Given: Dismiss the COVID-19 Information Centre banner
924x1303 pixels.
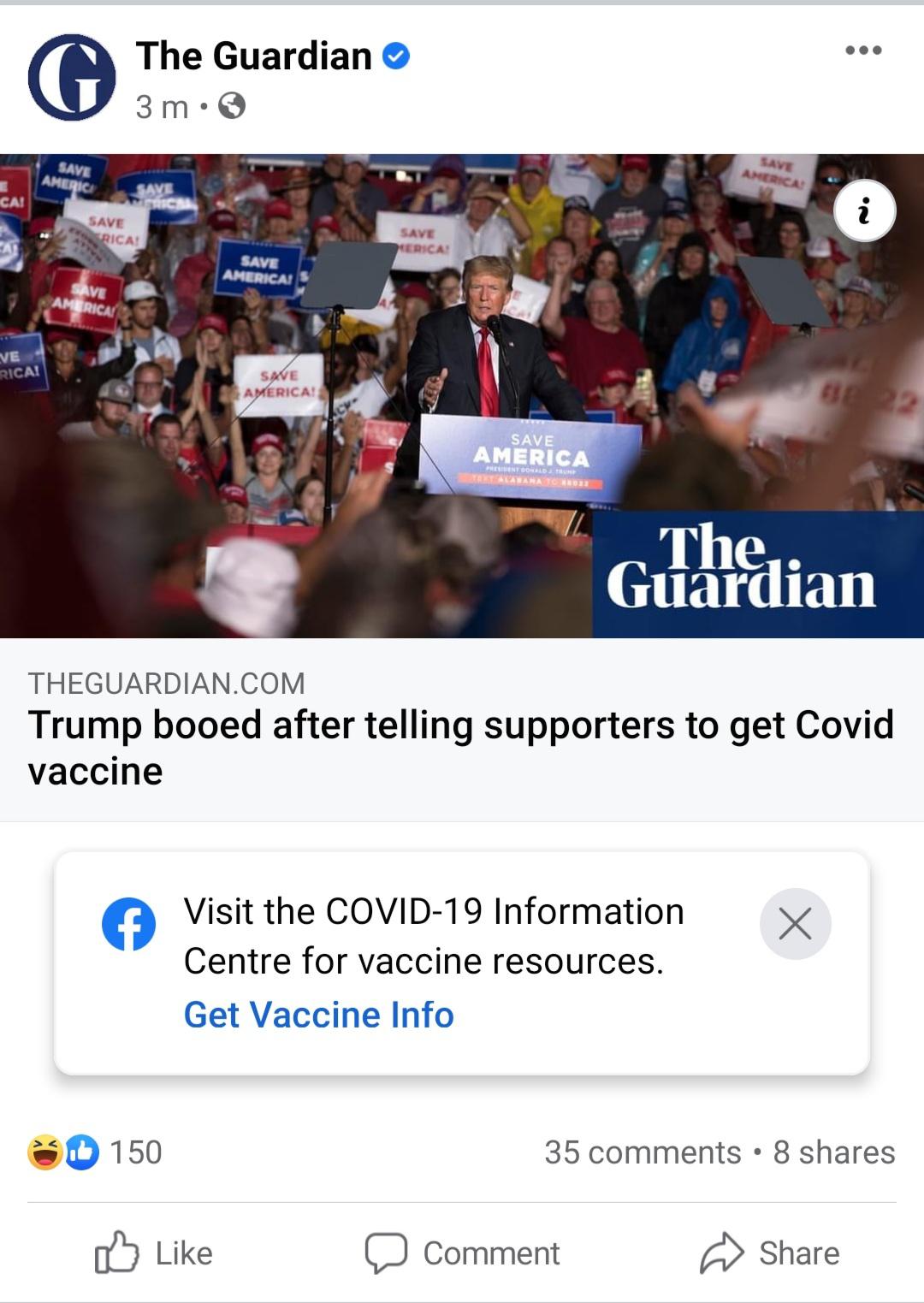Looking at the screenshot, I should pyautogui.click(x=795, y=924).
